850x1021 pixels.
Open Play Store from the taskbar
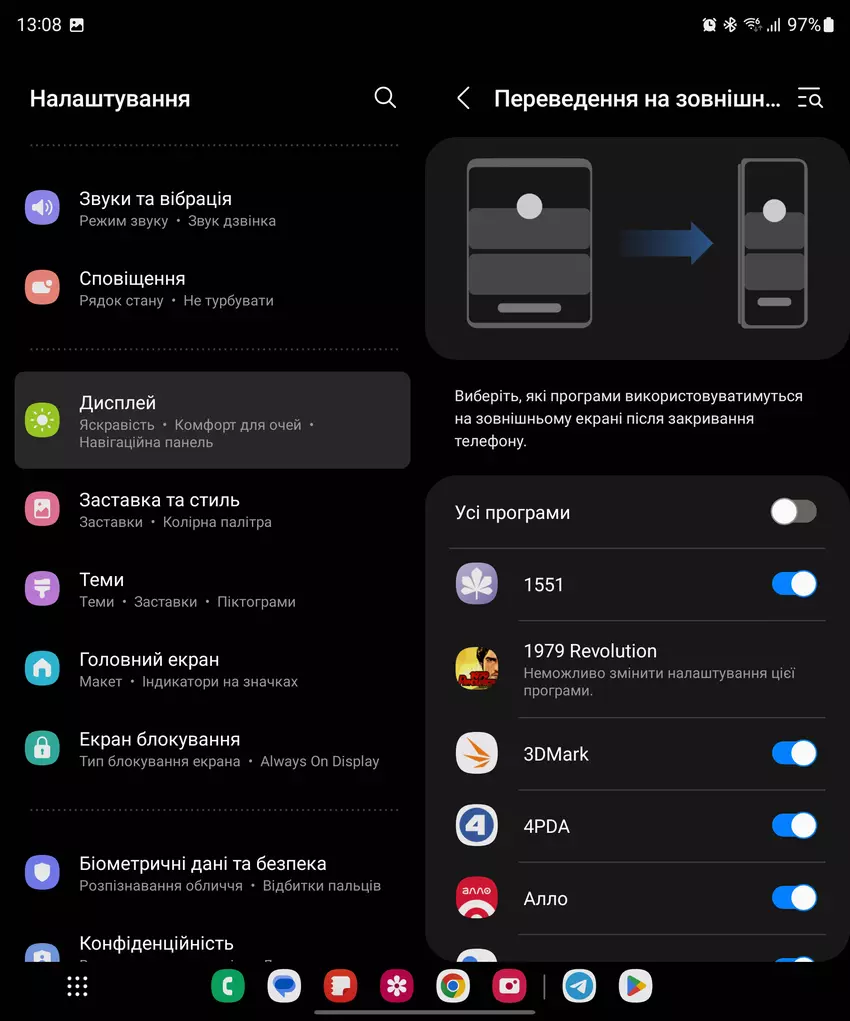tap(635, 986)
